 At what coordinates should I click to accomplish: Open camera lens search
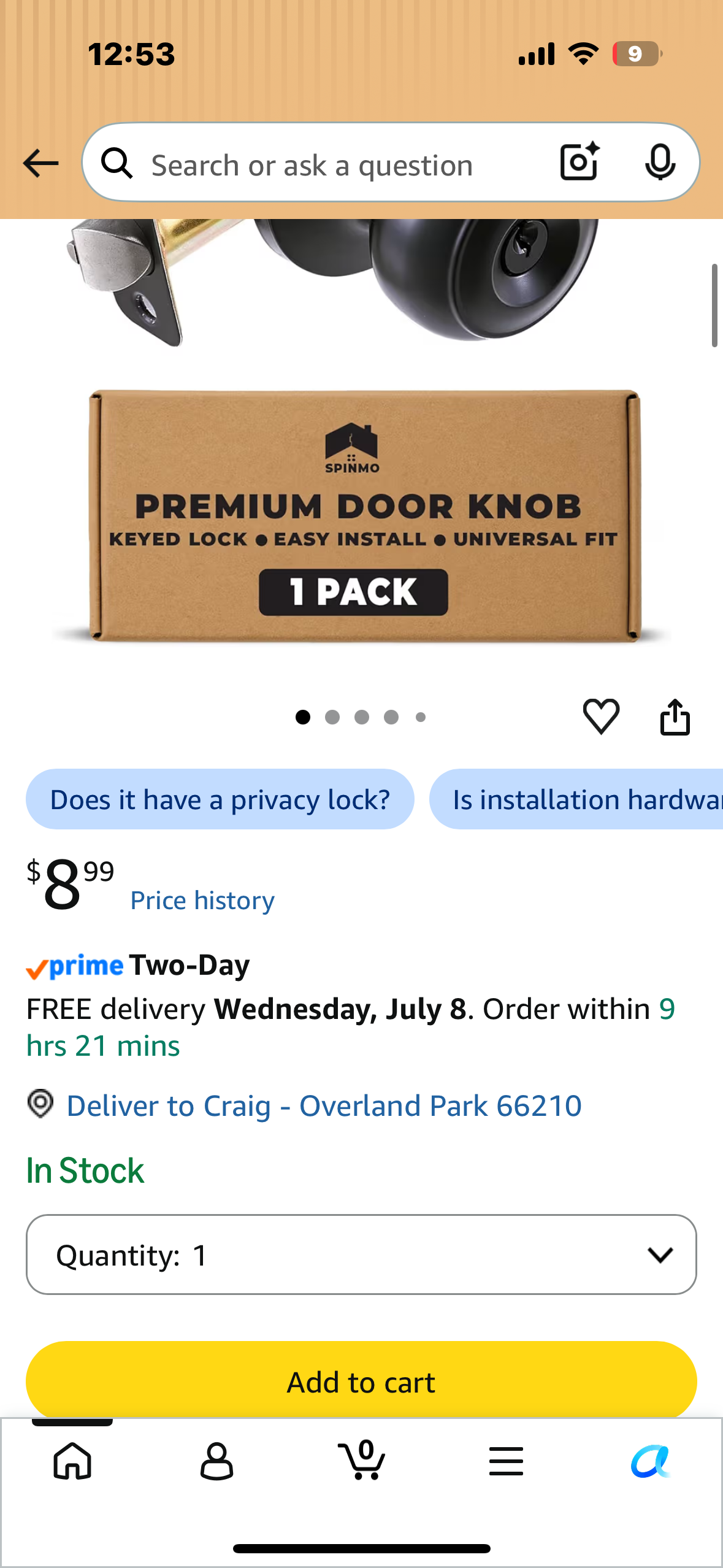[580, 162]
